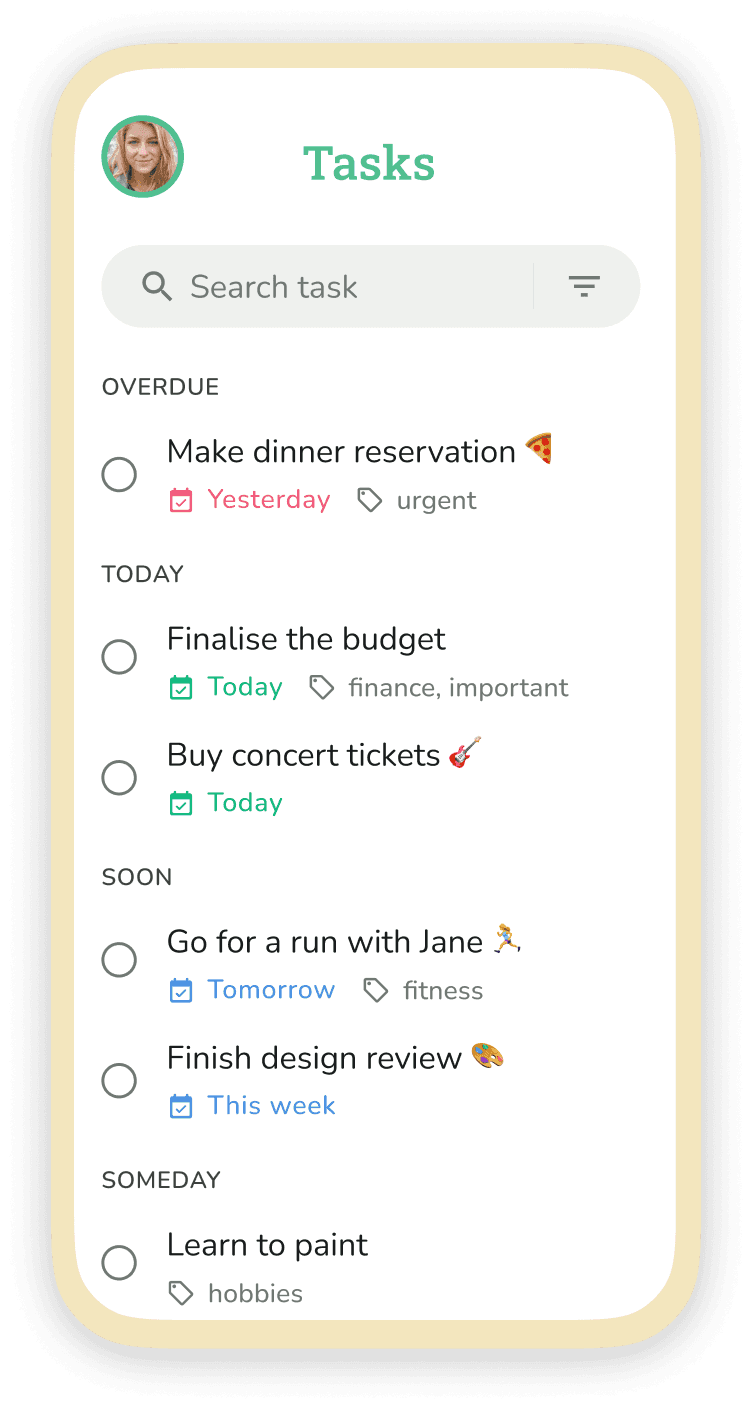Click the calendar icon next to Yesterday
This screenshot has height=1408, width=752.
tap(181, 499)
